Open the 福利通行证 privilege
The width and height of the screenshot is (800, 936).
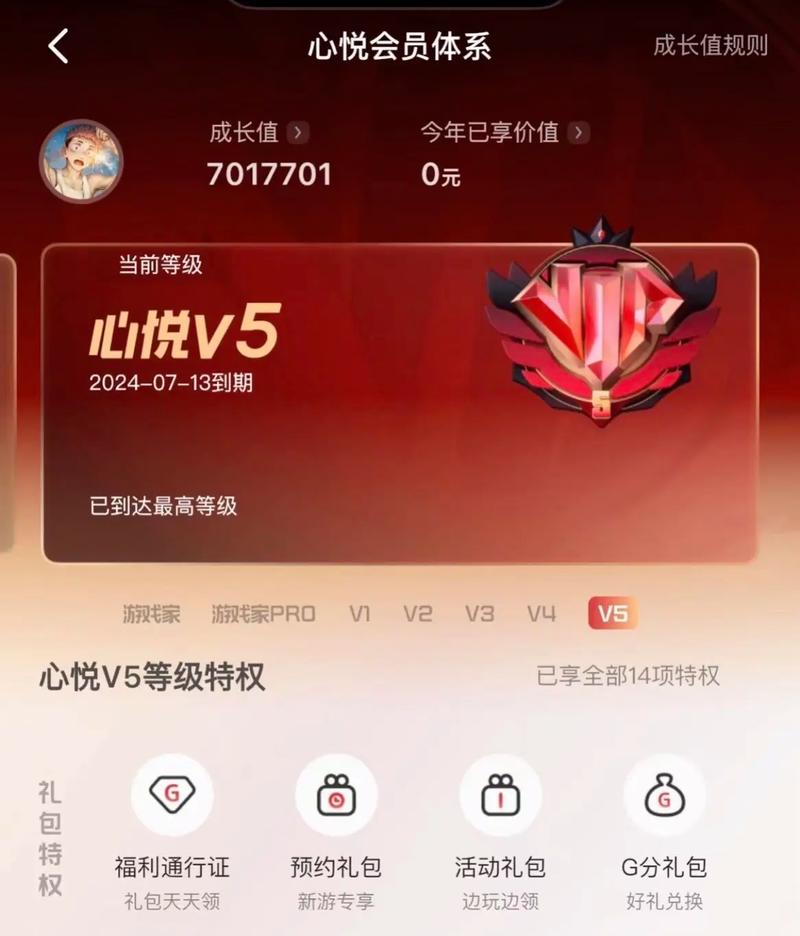click(172, 797)
